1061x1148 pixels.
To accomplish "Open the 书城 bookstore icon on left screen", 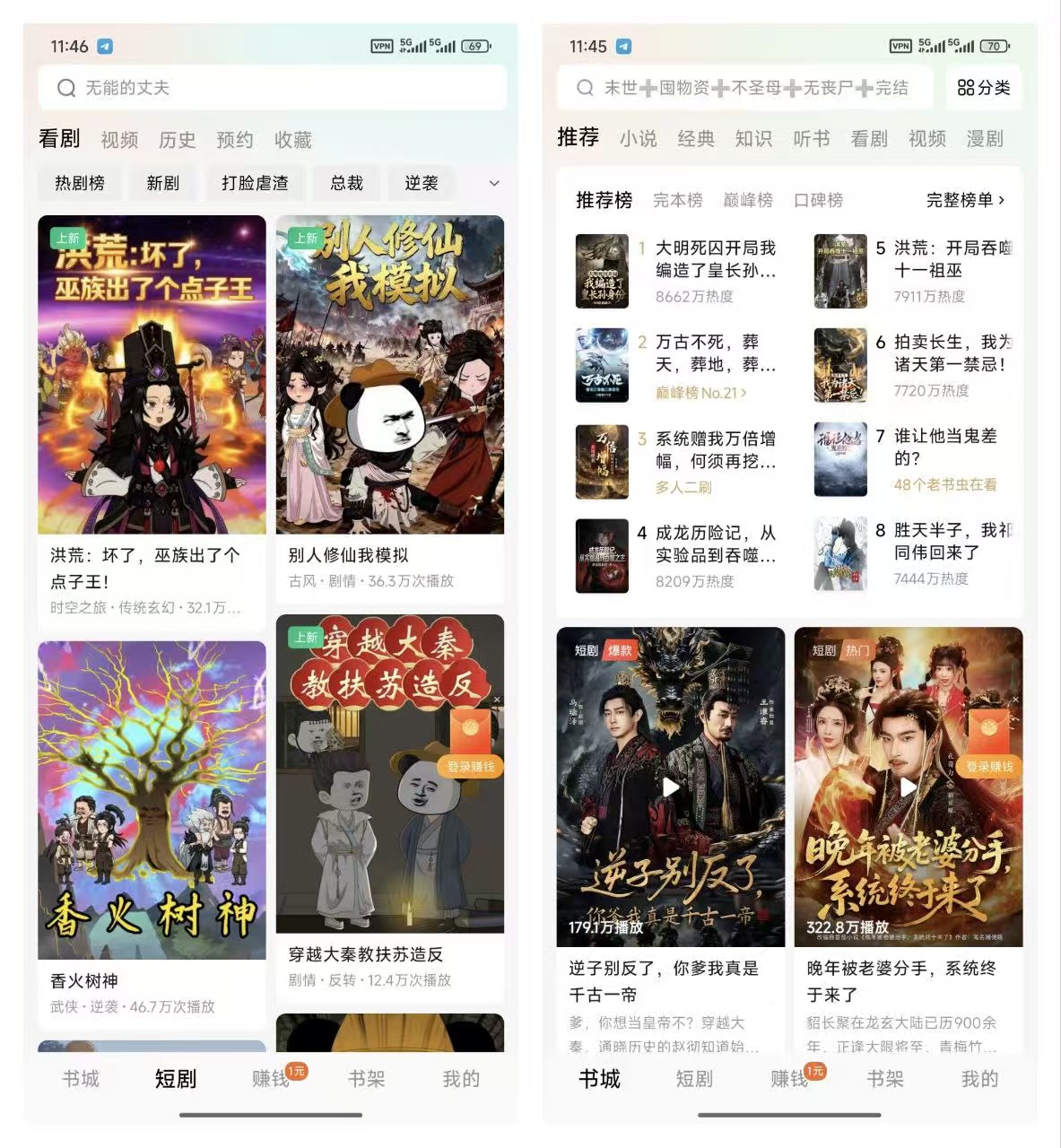I will pos(81,1081).
